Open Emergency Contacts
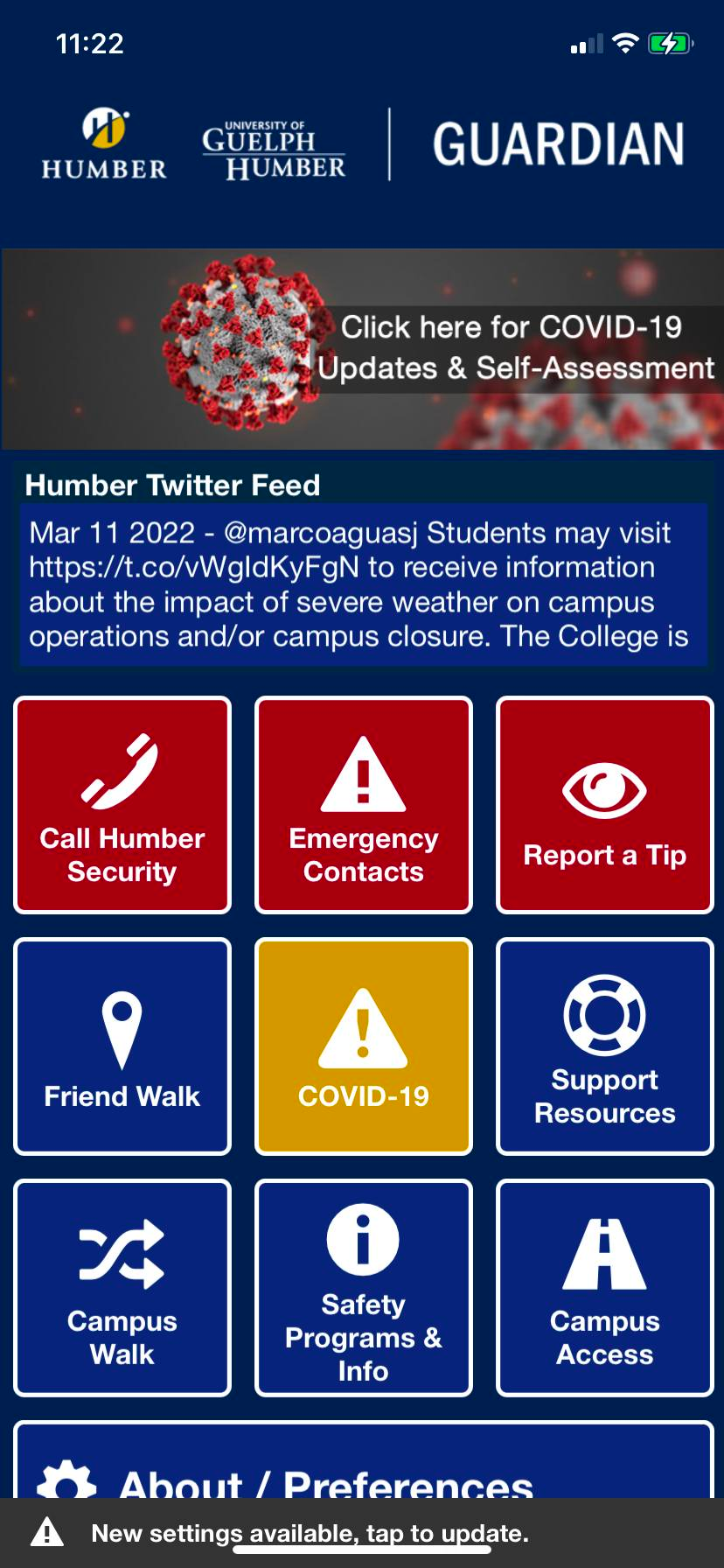The height and width of the screenshot is (1568, 724). 364,805
